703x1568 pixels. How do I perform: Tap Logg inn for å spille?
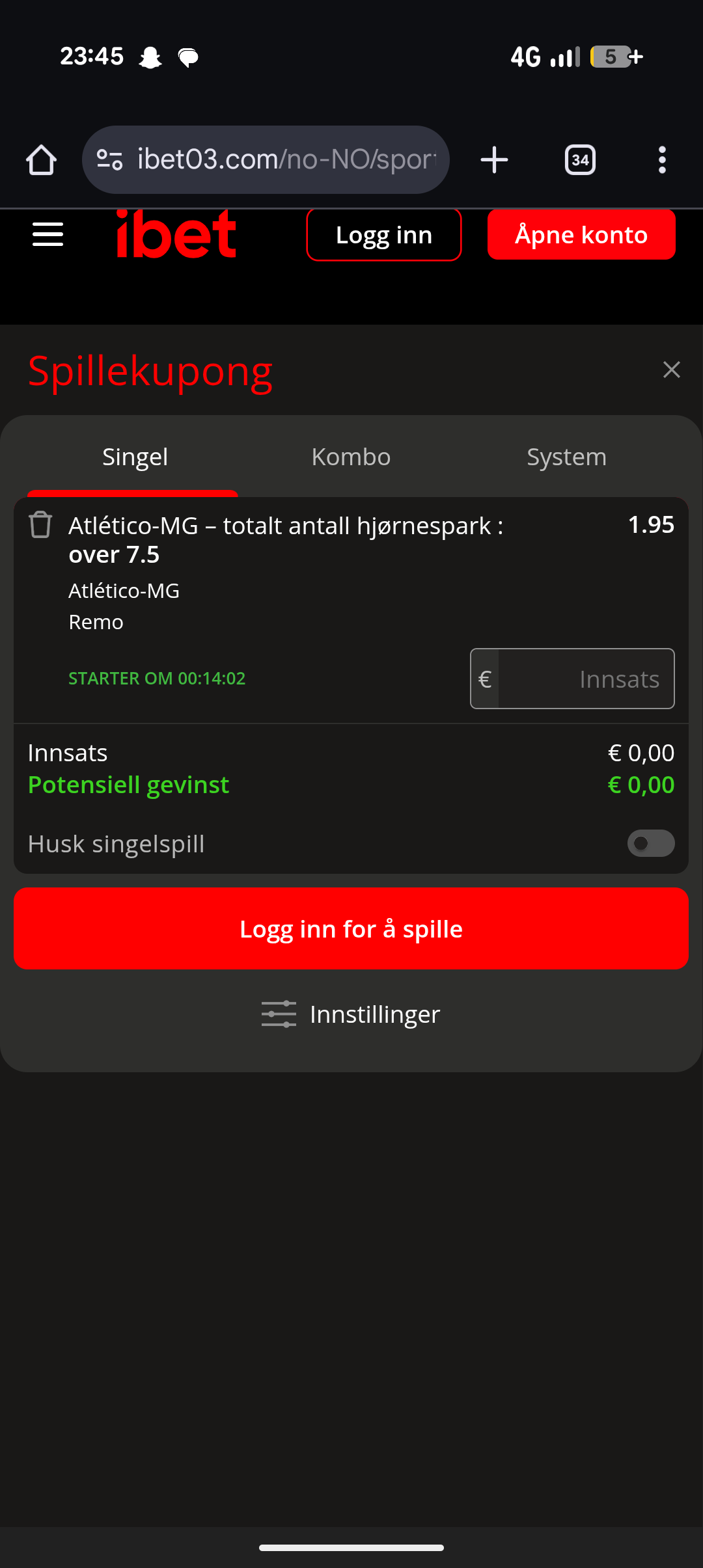[351, 928]
